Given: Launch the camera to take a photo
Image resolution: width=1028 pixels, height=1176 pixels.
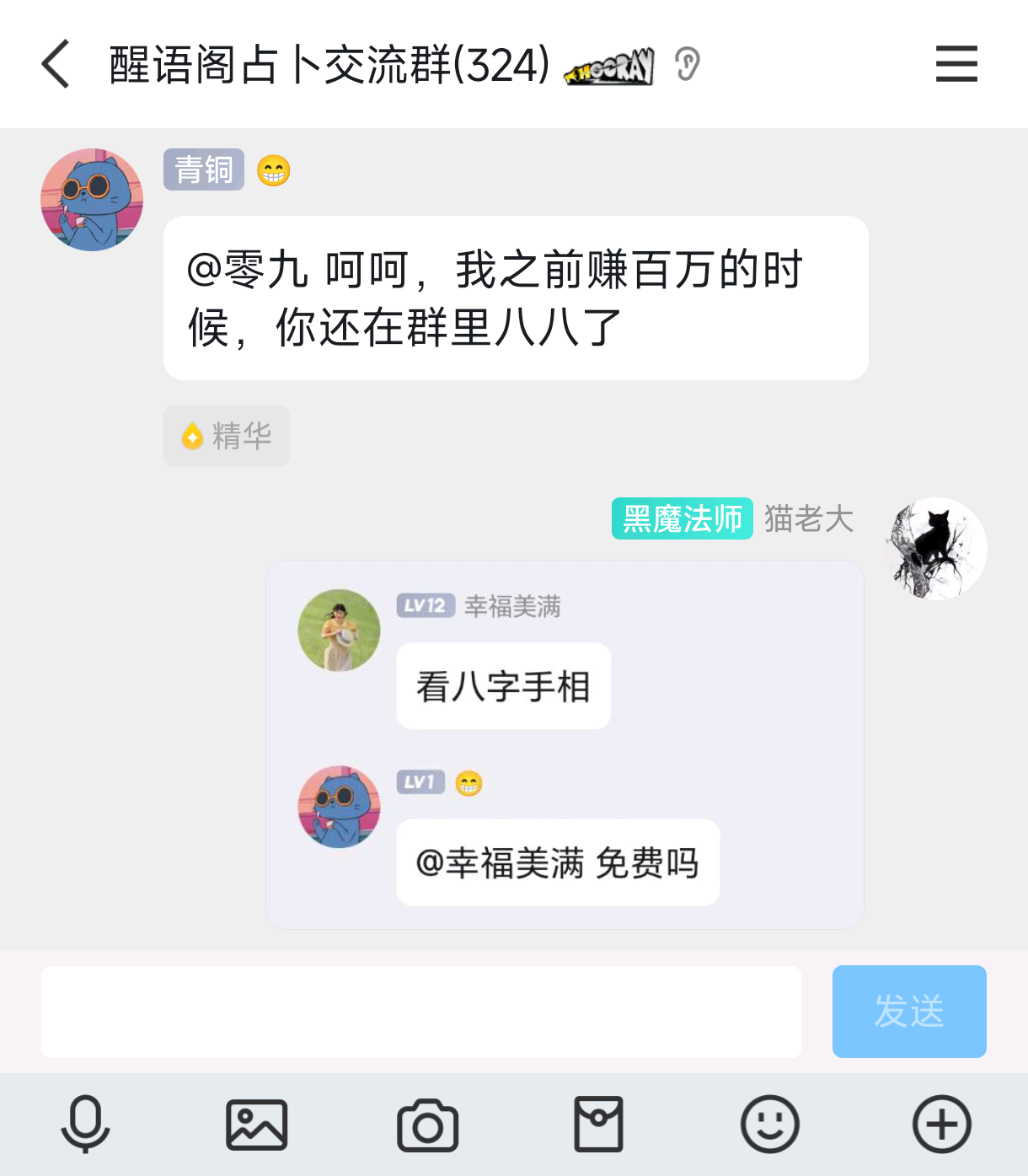Looking at the screenshot, I should click(x=428, y=1124).
